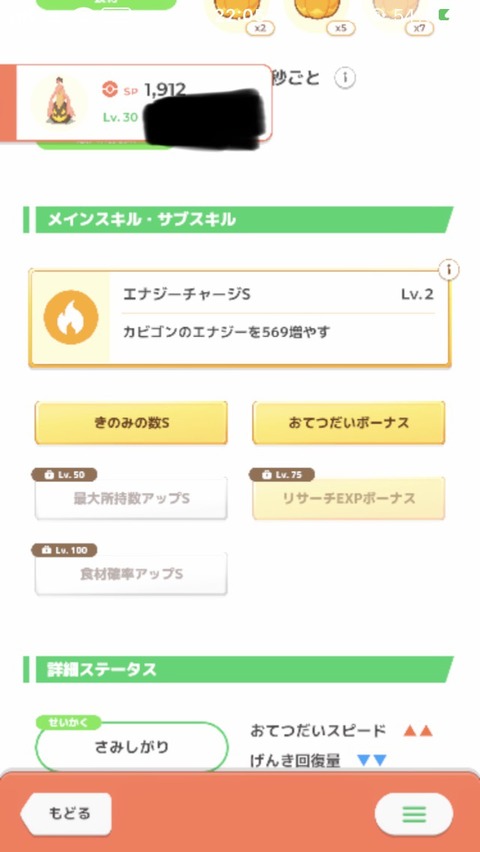Open info icon on the main skill card

click(x=448, y=270)
